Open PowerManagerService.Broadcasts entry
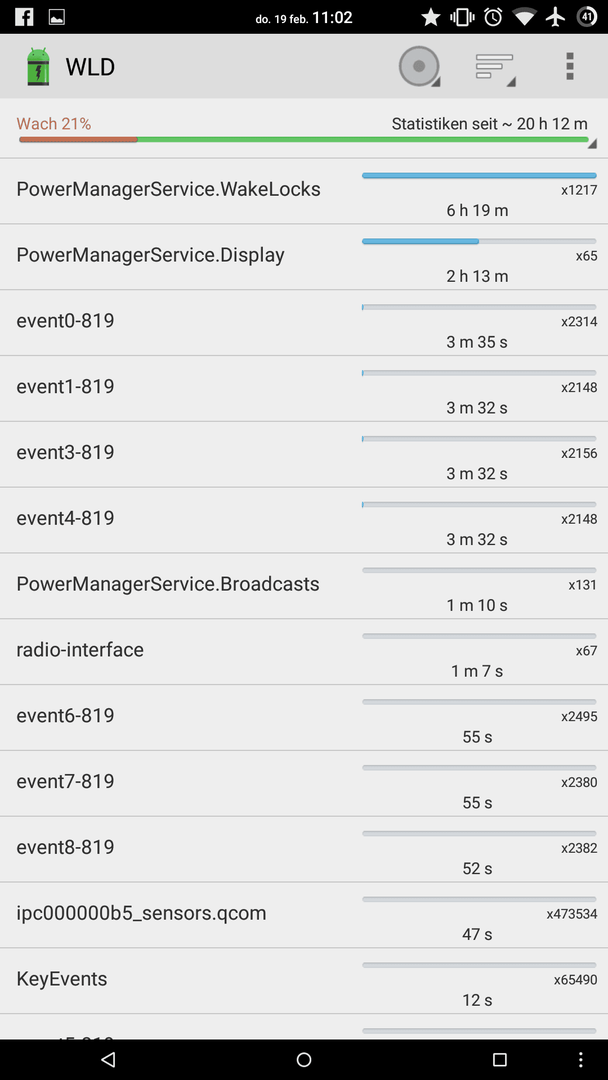Screen dimensions: 608x1080 (x=304, y=586)
